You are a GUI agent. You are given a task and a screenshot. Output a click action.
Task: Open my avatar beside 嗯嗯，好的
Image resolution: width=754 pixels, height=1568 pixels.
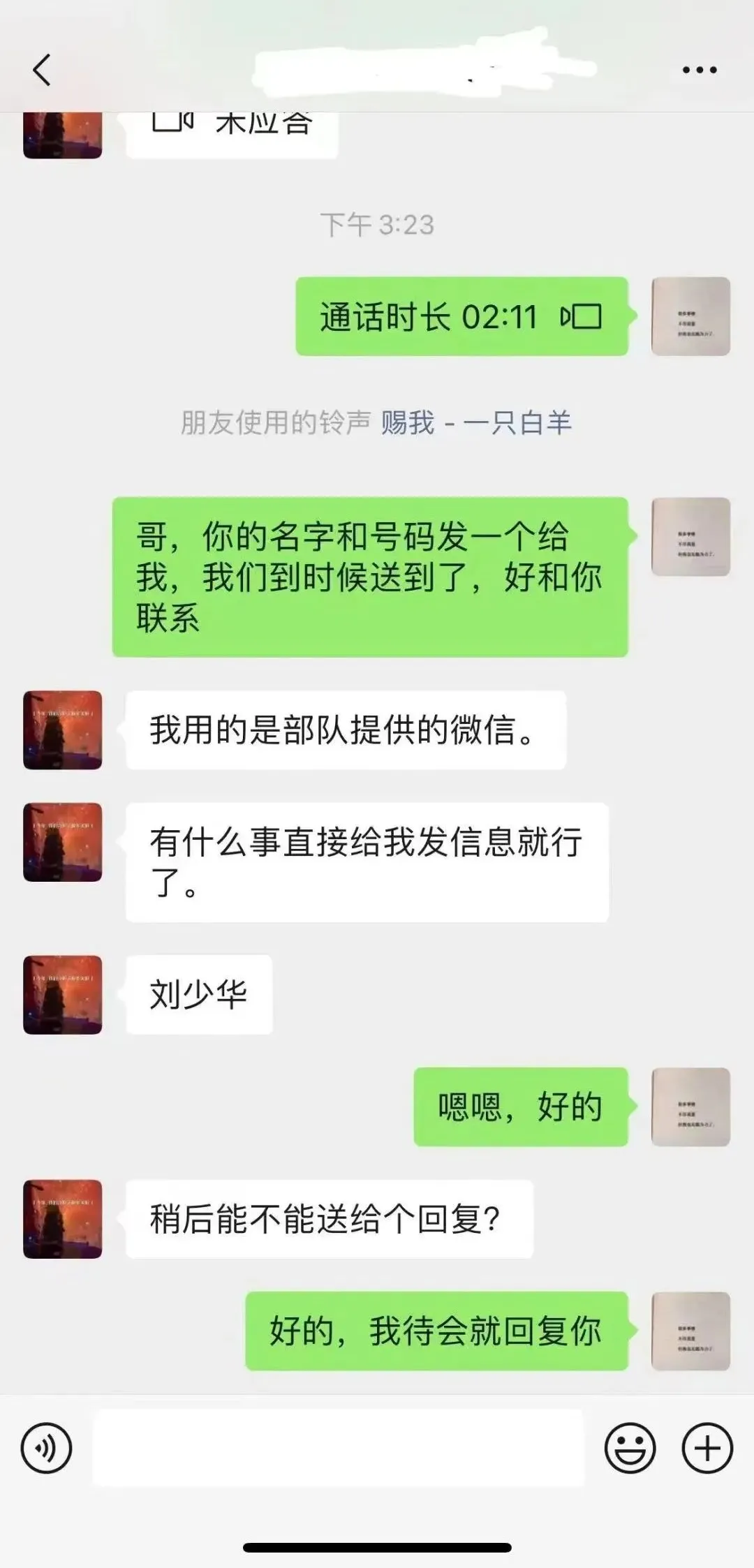690,1107
